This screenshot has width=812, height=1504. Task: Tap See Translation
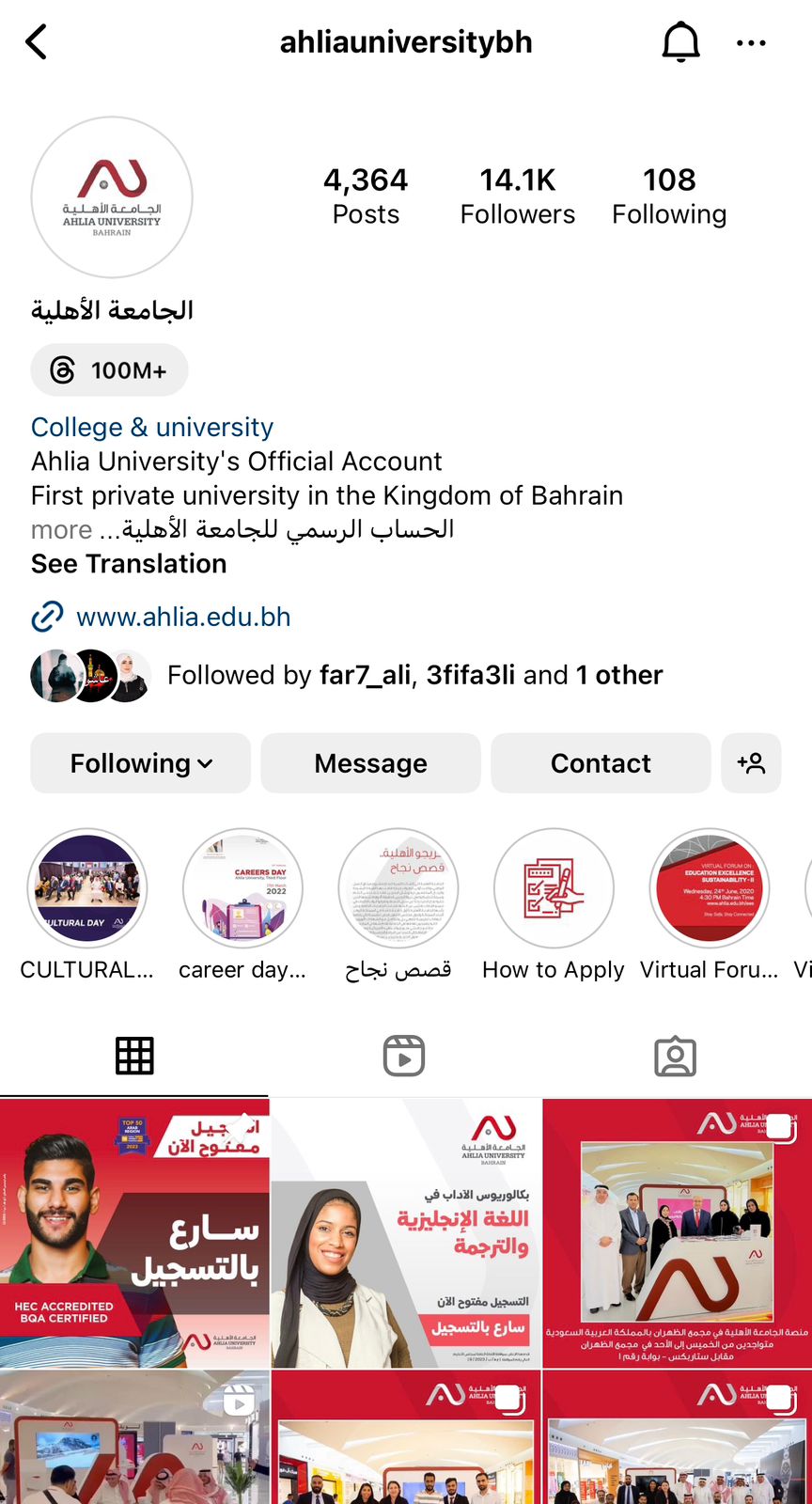click(129, 564)
